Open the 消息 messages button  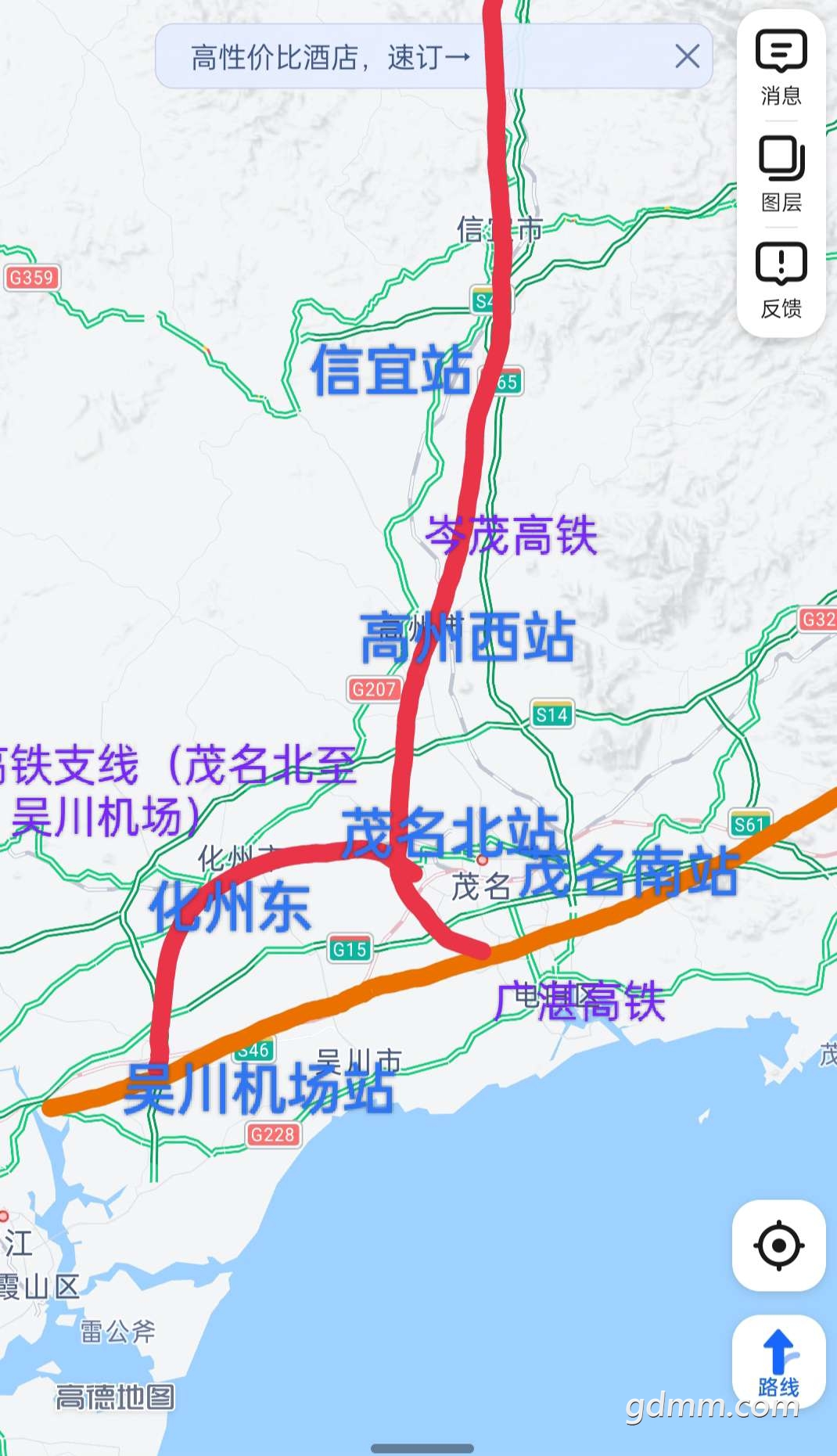781,67
